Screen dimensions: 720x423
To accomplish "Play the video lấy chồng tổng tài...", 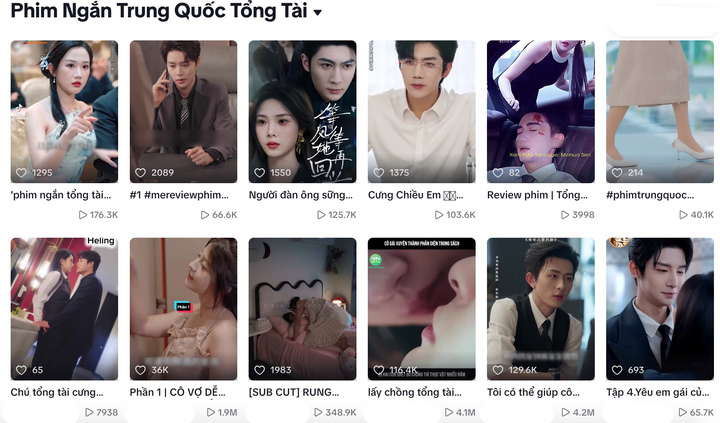I will pos(421,308).
